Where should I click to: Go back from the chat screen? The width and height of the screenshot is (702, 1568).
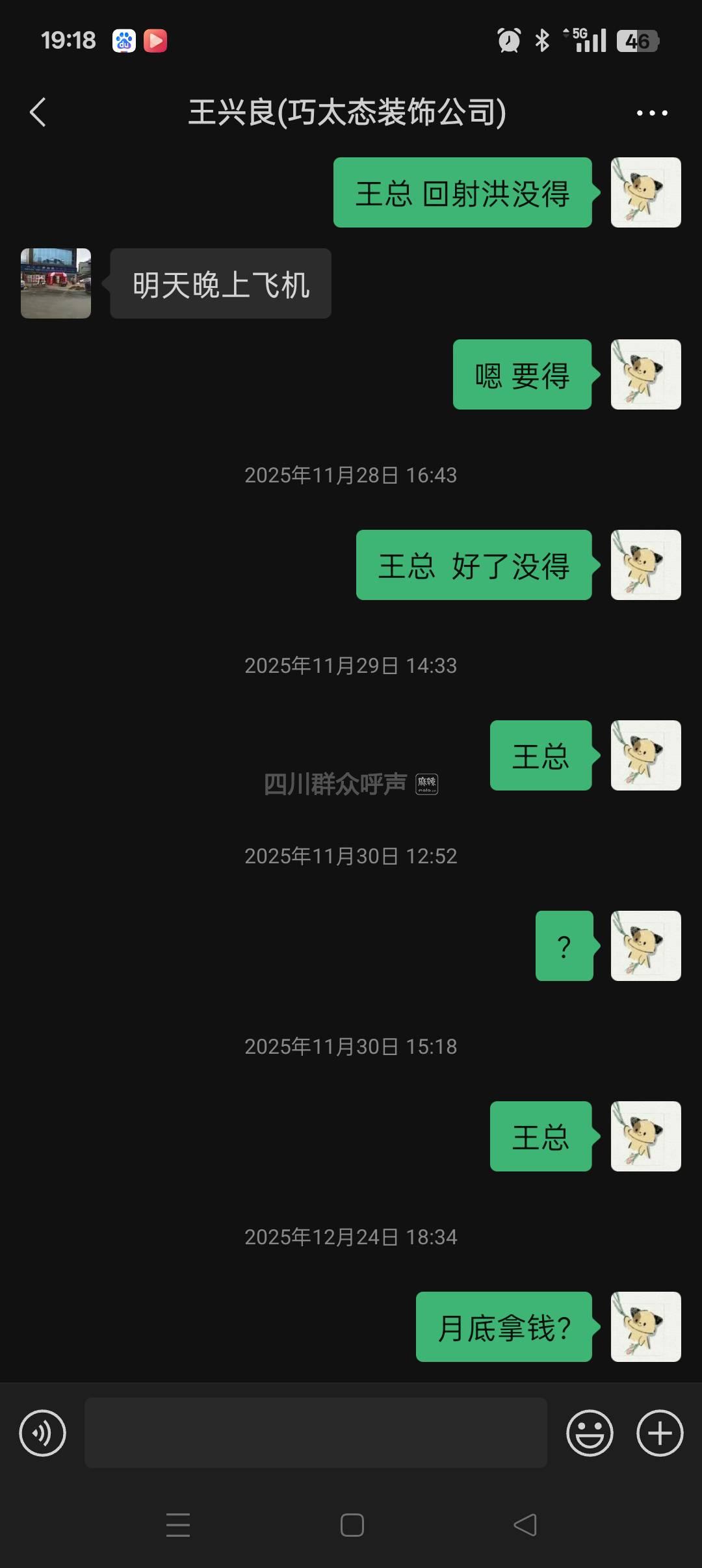[38, 112]
